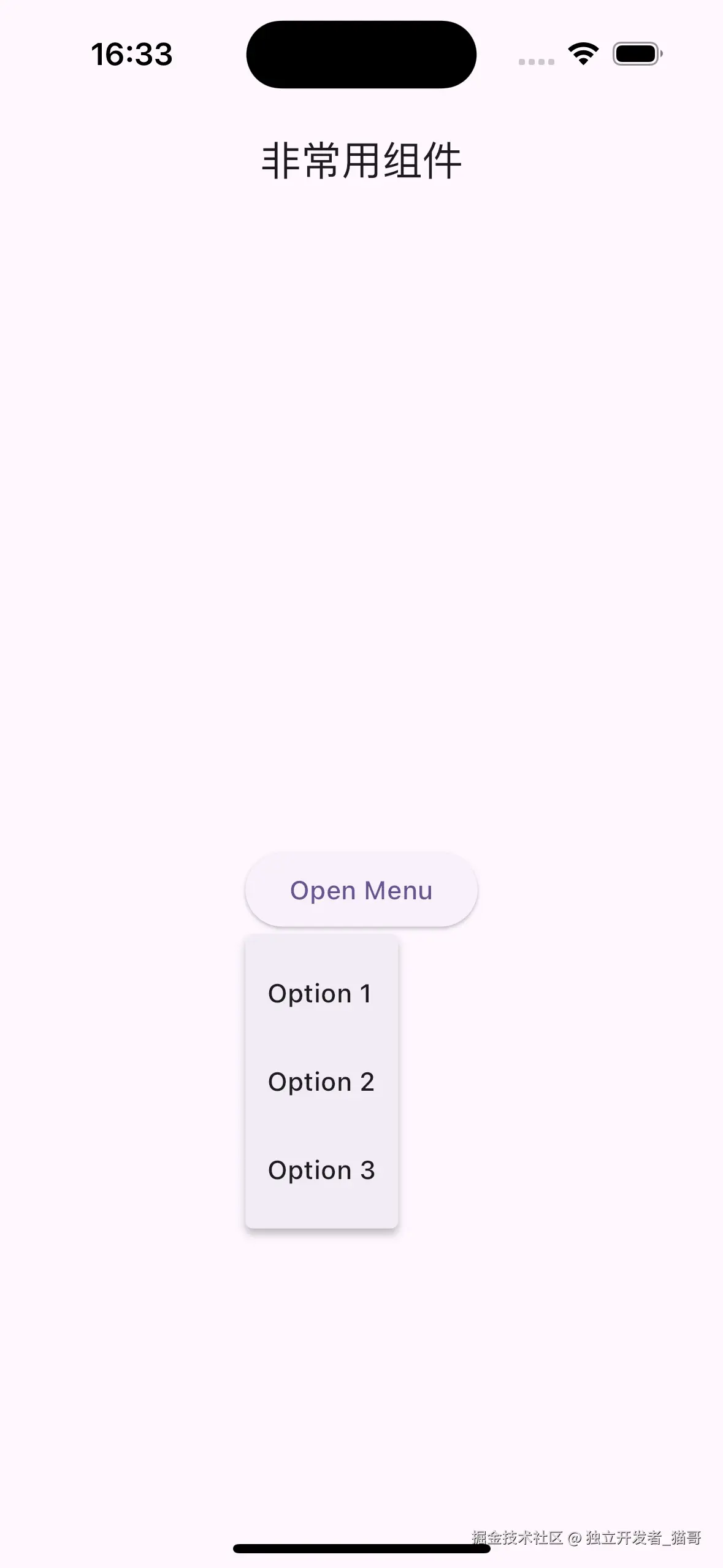The image size is (723, 1568).
Task: Tap the cellular signal dots indicator
Action: pyautogui.click(x=536, y=60)
